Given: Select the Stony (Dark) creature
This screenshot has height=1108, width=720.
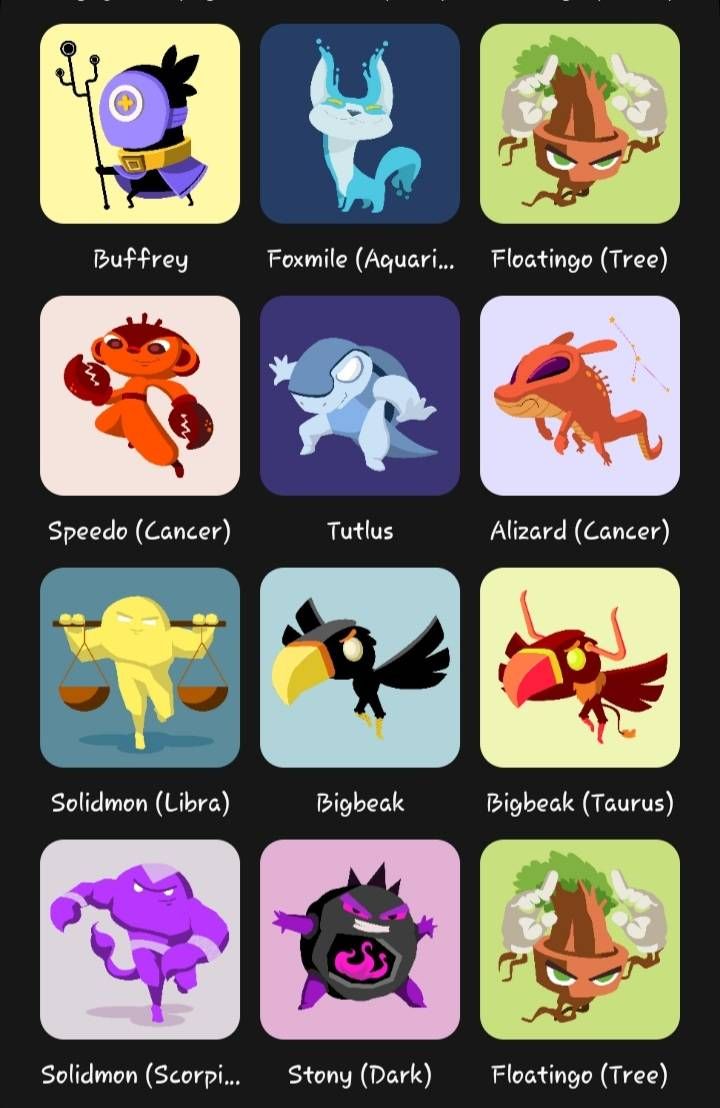Looking at the screenshot, I should (360, 940).
